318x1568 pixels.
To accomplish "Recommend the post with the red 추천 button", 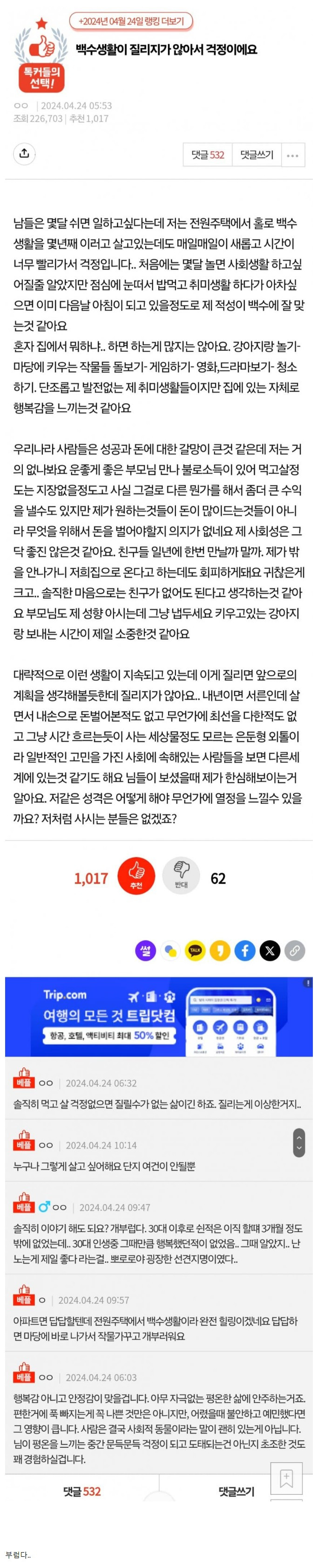I will (136, 877).
